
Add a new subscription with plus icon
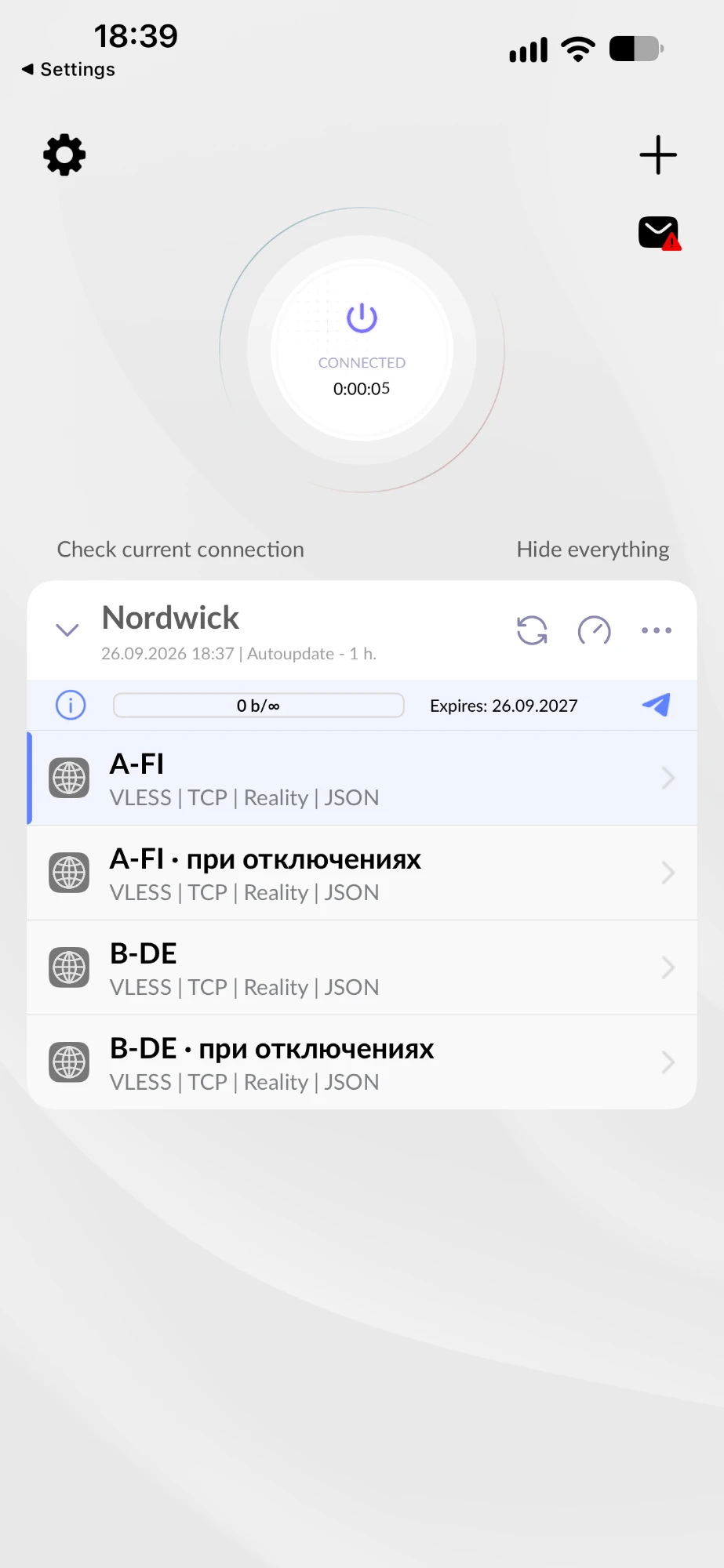click(x=658, y=154)
